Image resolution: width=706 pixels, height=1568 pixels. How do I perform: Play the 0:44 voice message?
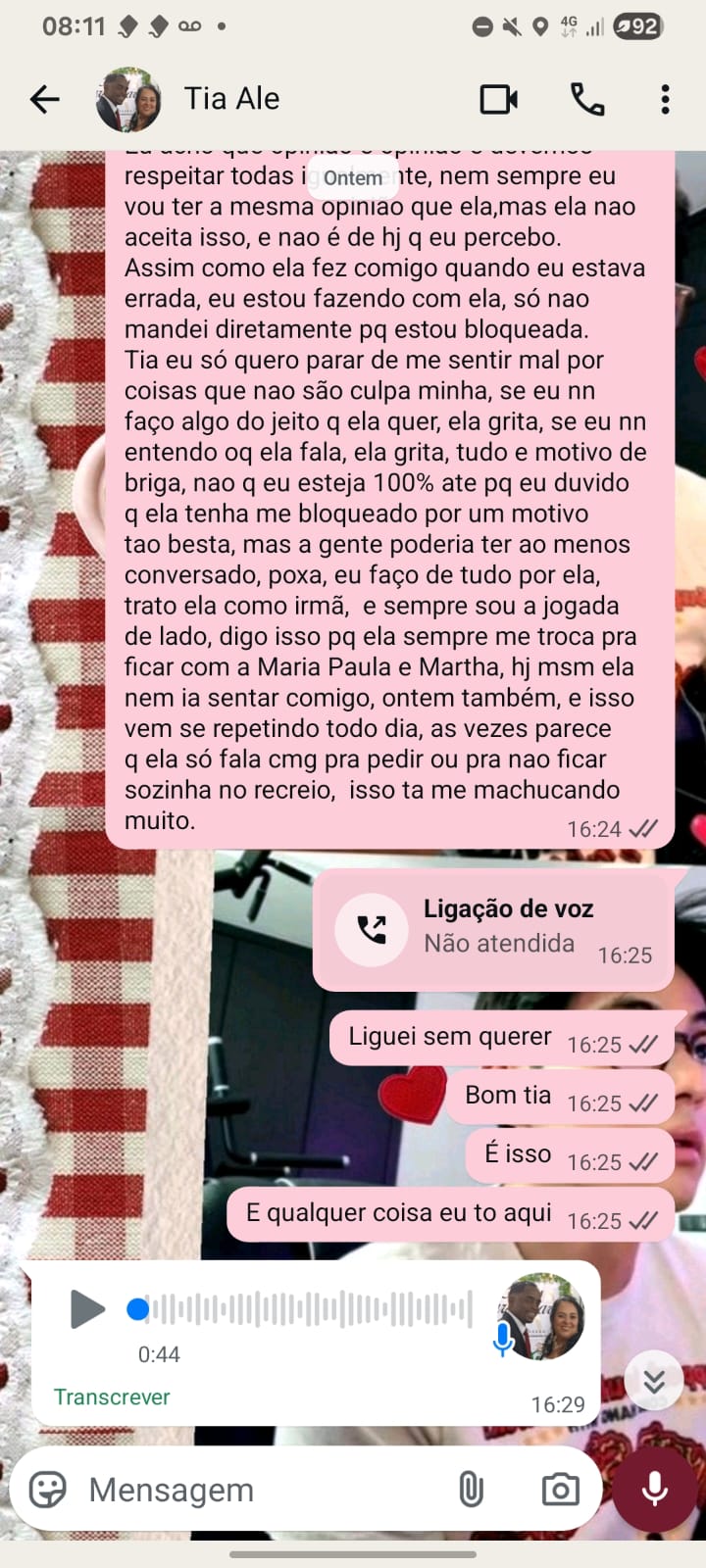pos(87,1309)
